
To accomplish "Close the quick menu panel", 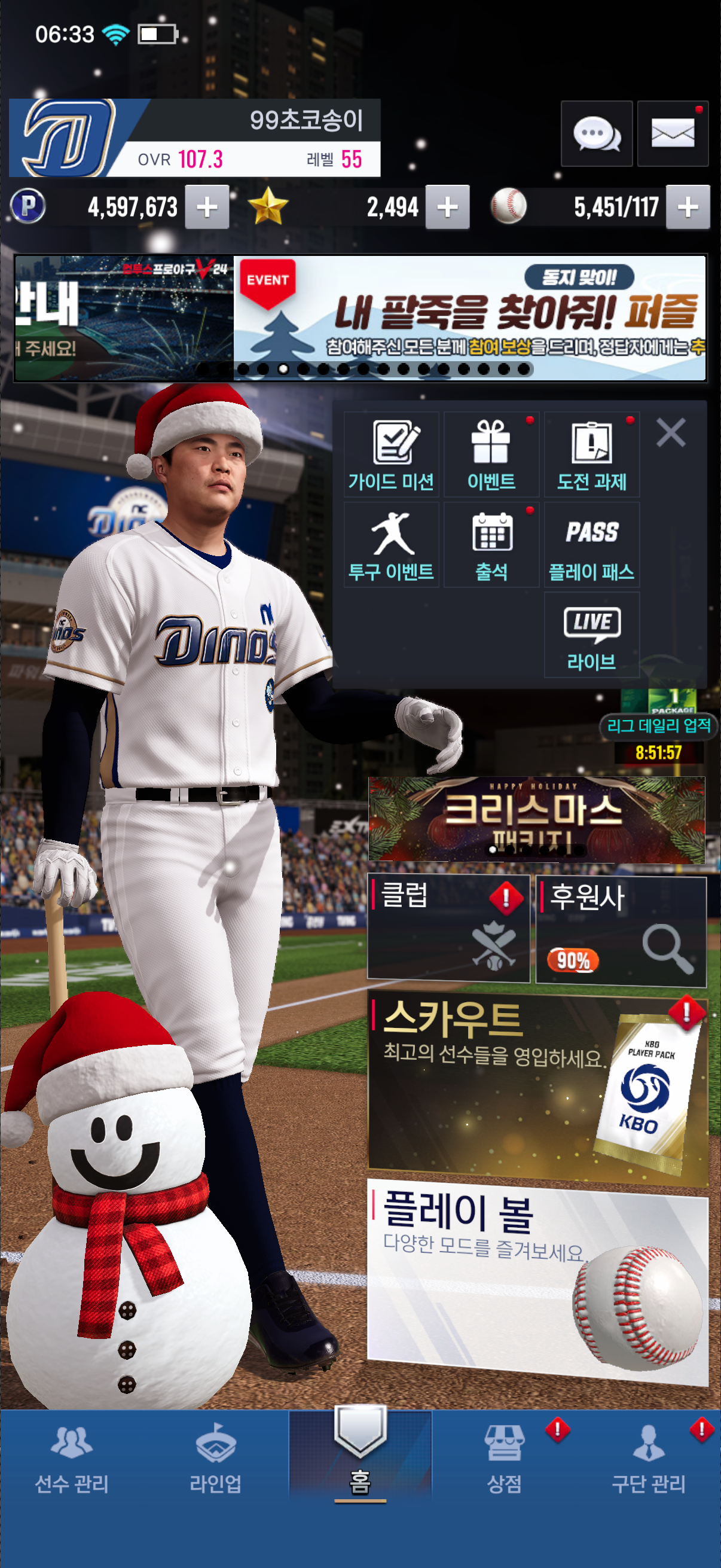I will click(671, 433).
